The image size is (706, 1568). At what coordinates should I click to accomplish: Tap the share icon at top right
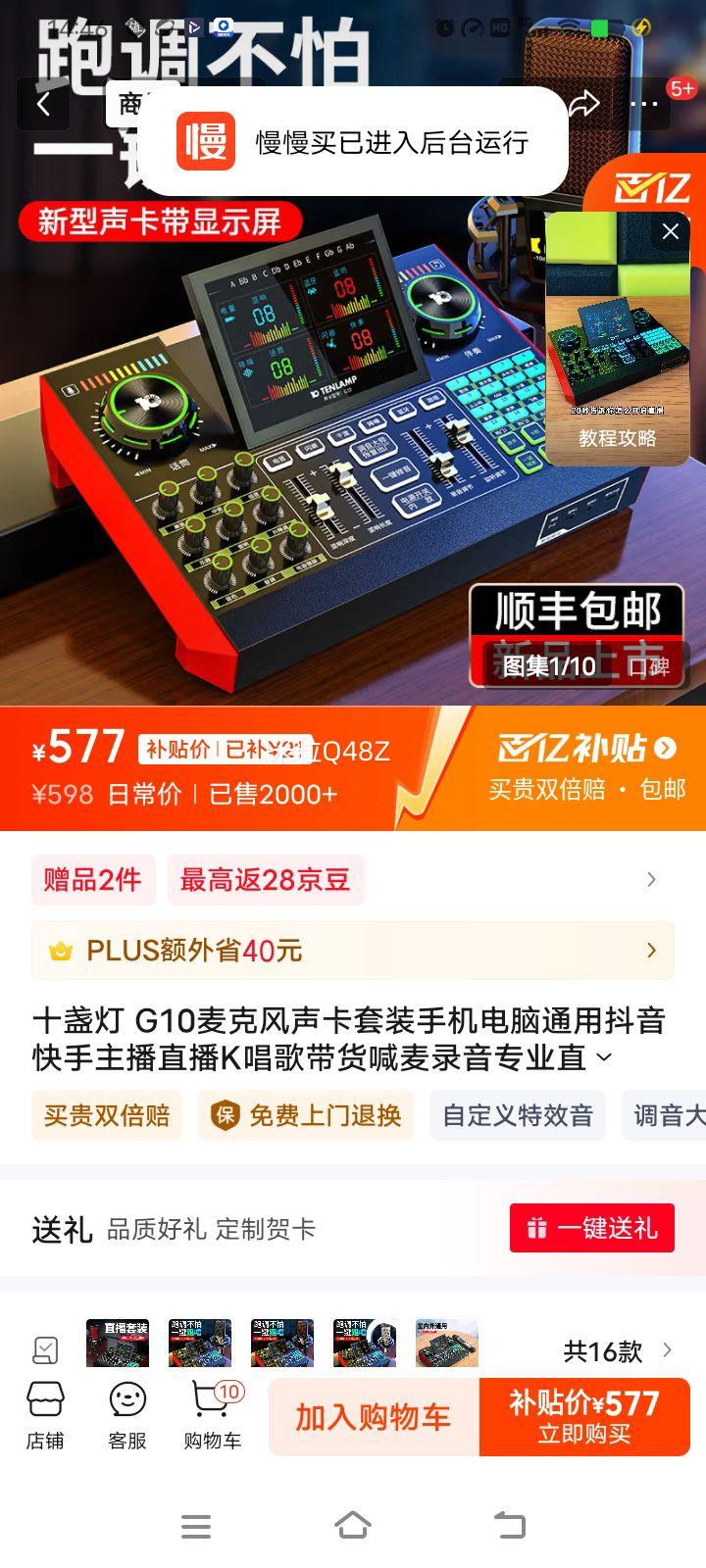tap(585, 104)
